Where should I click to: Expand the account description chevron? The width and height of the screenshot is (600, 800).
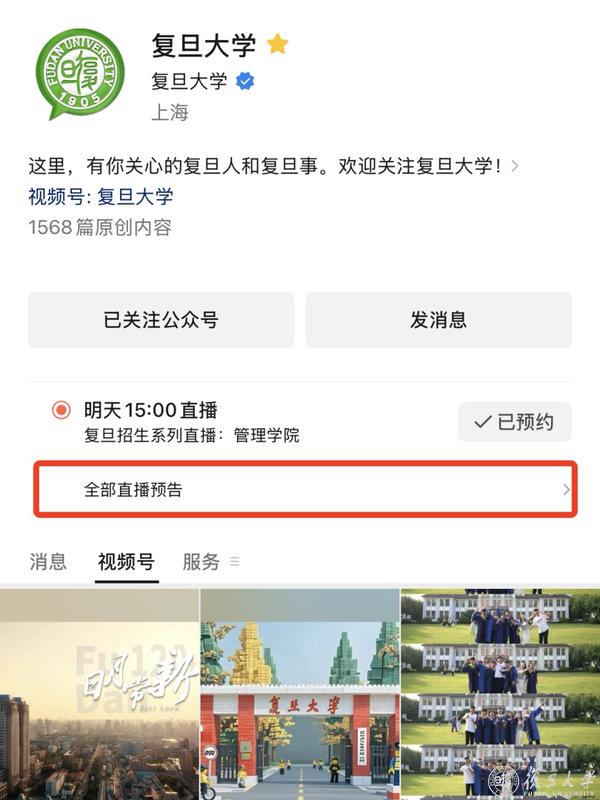(x=514, y=166)
